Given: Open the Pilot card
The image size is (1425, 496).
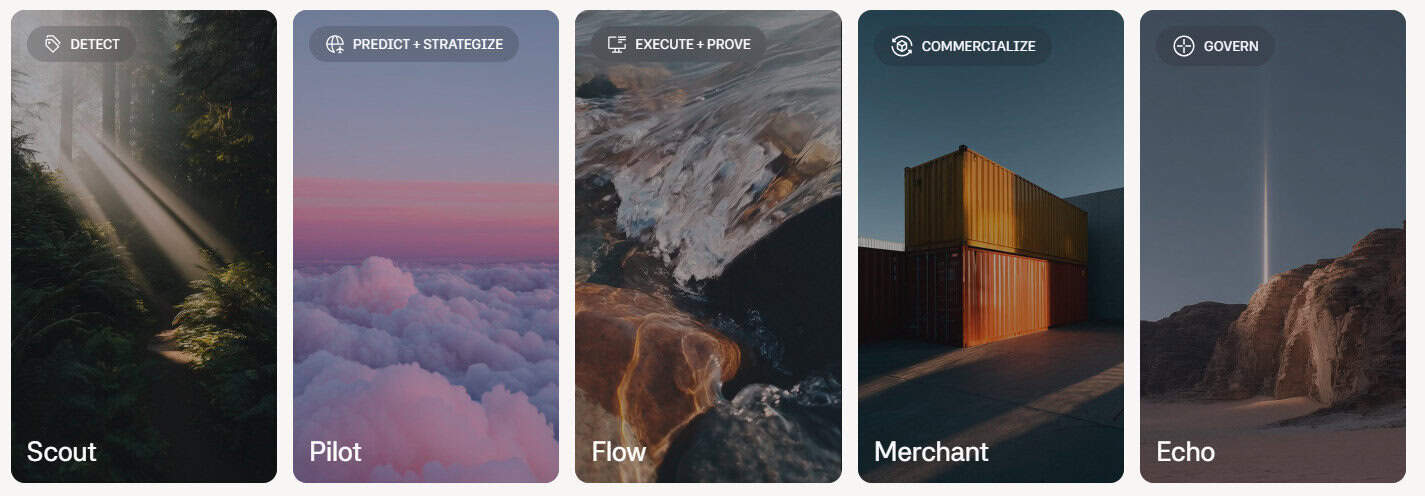Looking at the screenshot, I should pyautogui.click(x=426, y=246).
